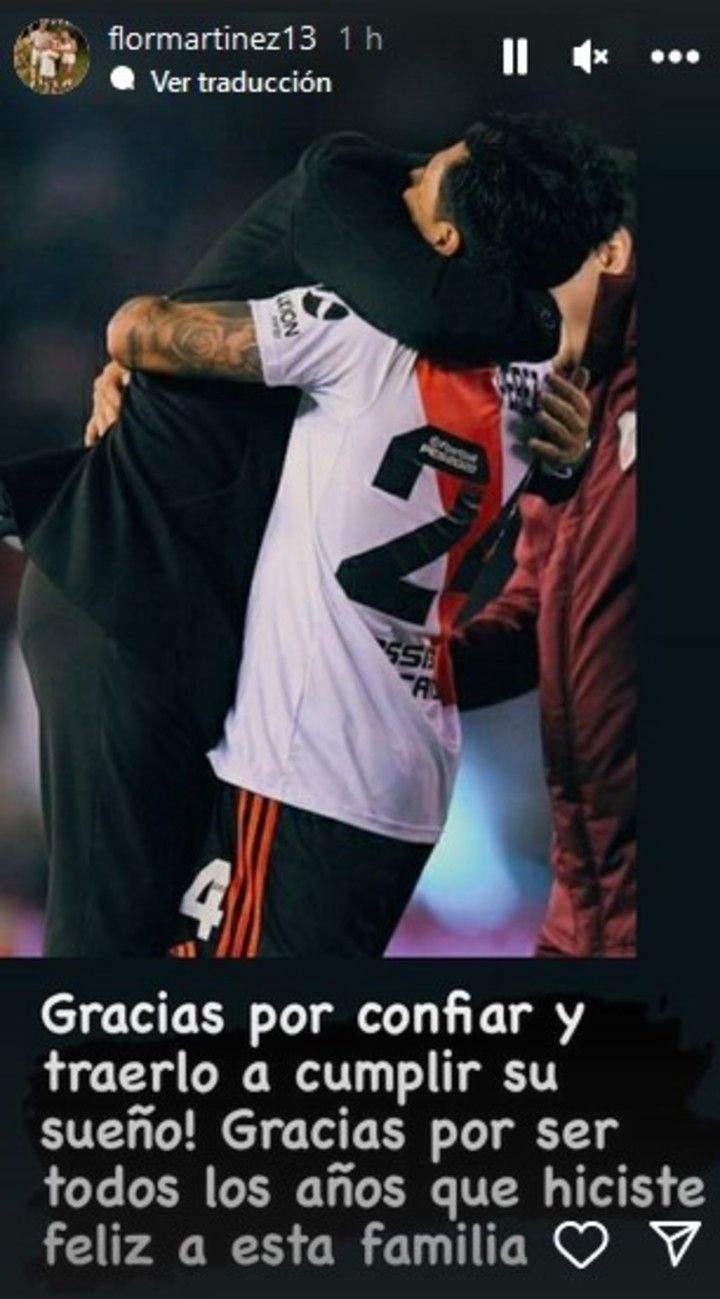
Task: Open the three-dot options menu
Action: 673,58
